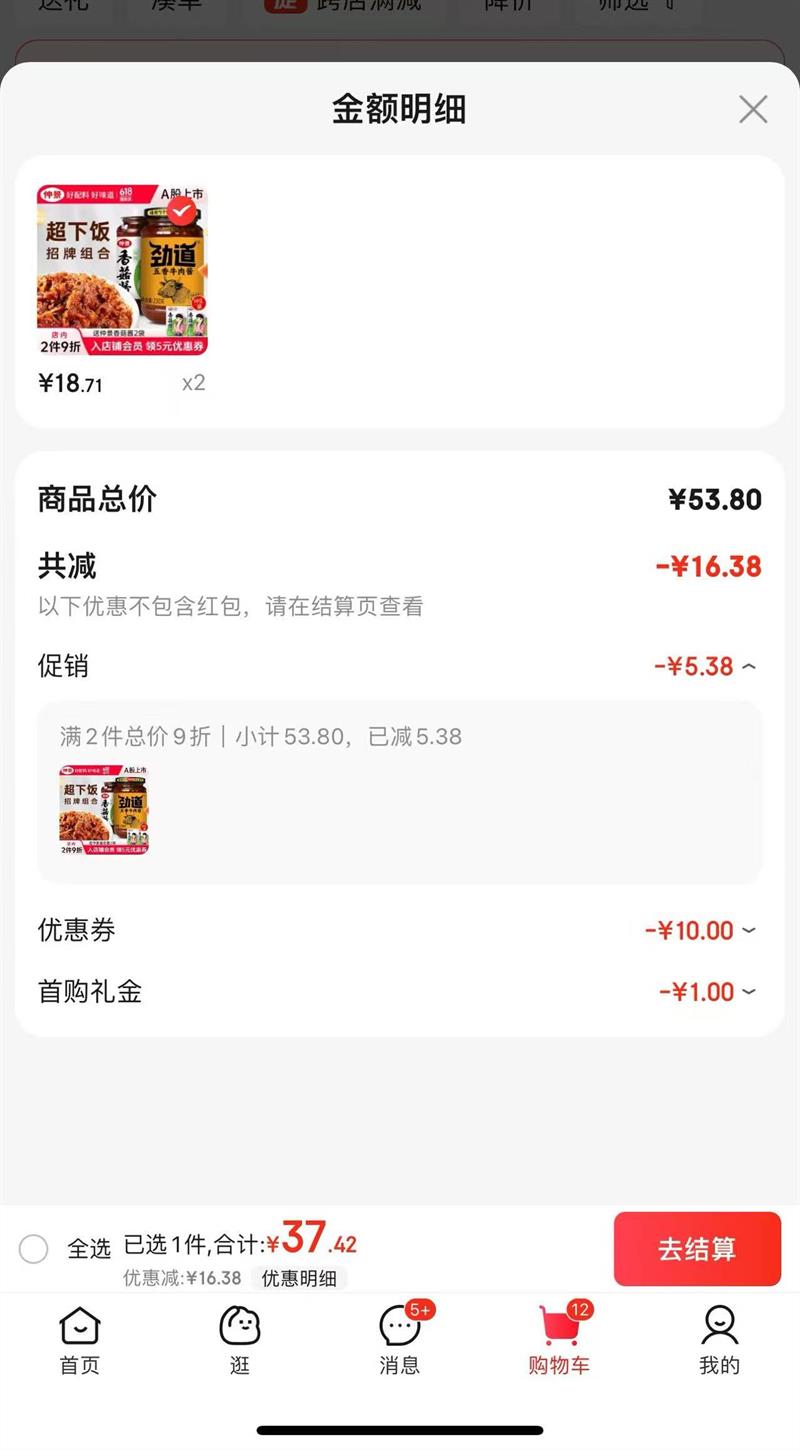This screenshot has height=1450, width=800.
Task: Go to checkout with 去结算
Action: [697, 1249]
